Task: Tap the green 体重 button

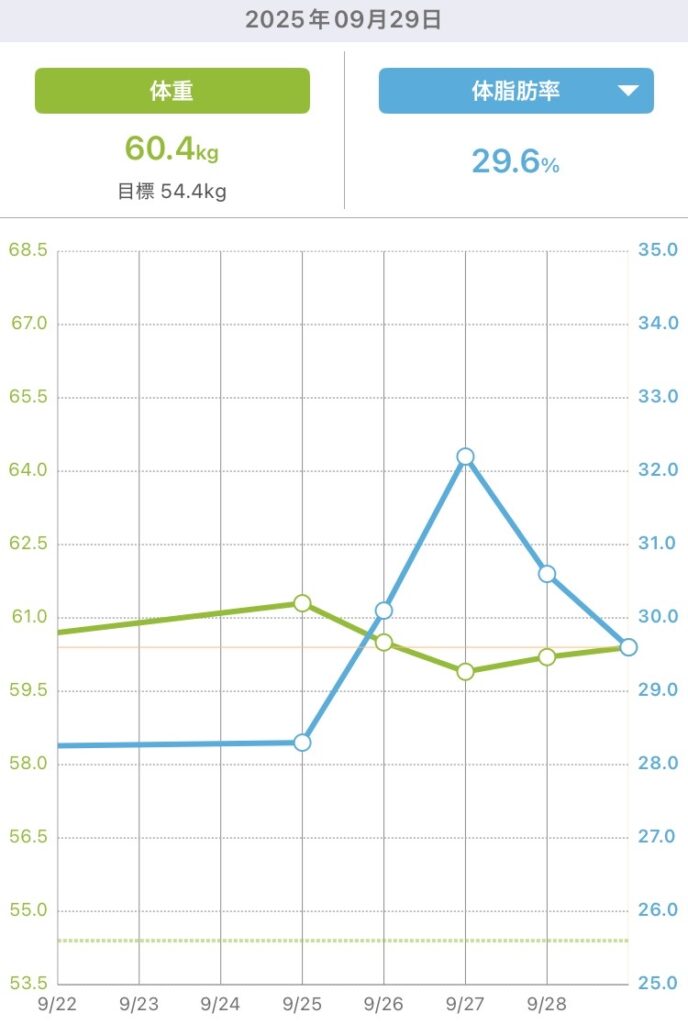Action: (172, 91)
